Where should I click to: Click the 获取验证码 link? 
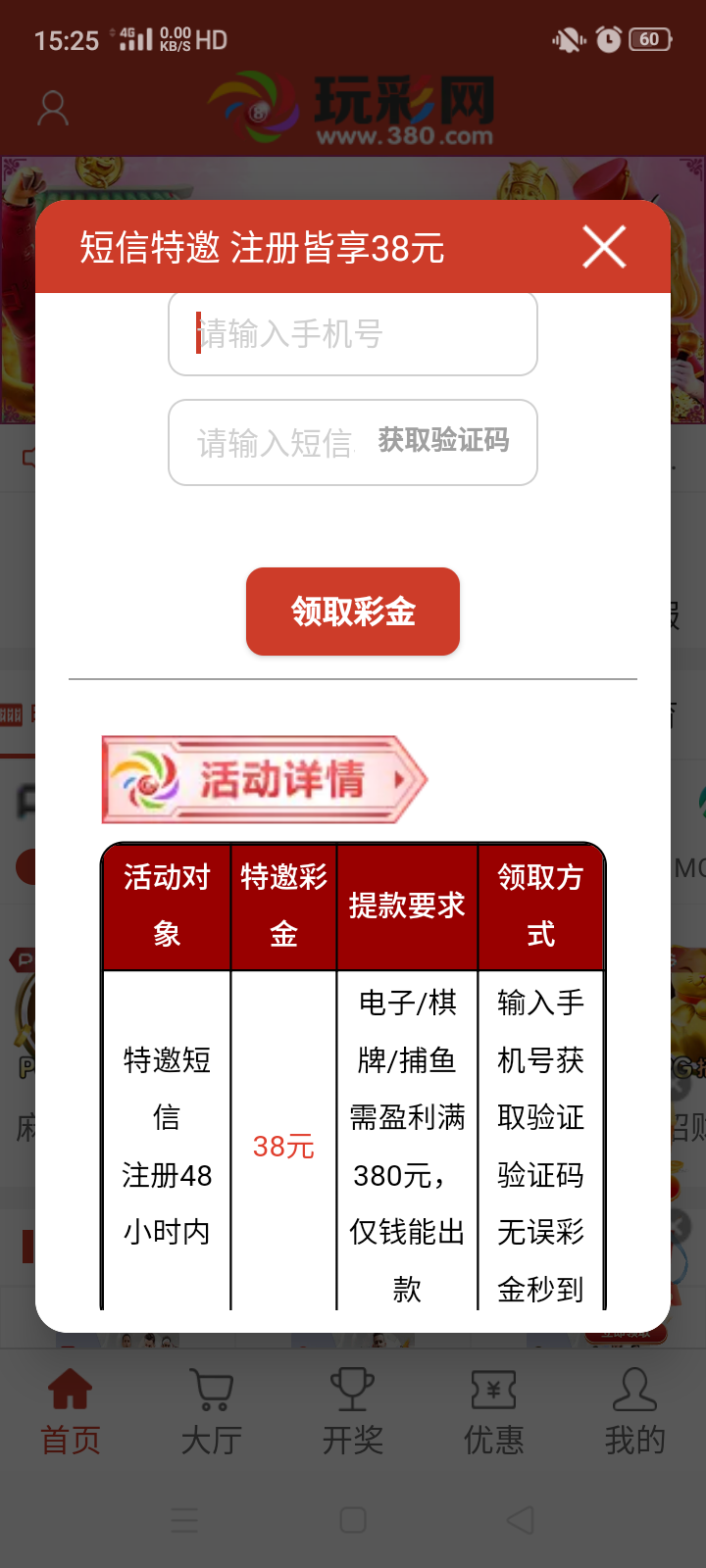443,442
